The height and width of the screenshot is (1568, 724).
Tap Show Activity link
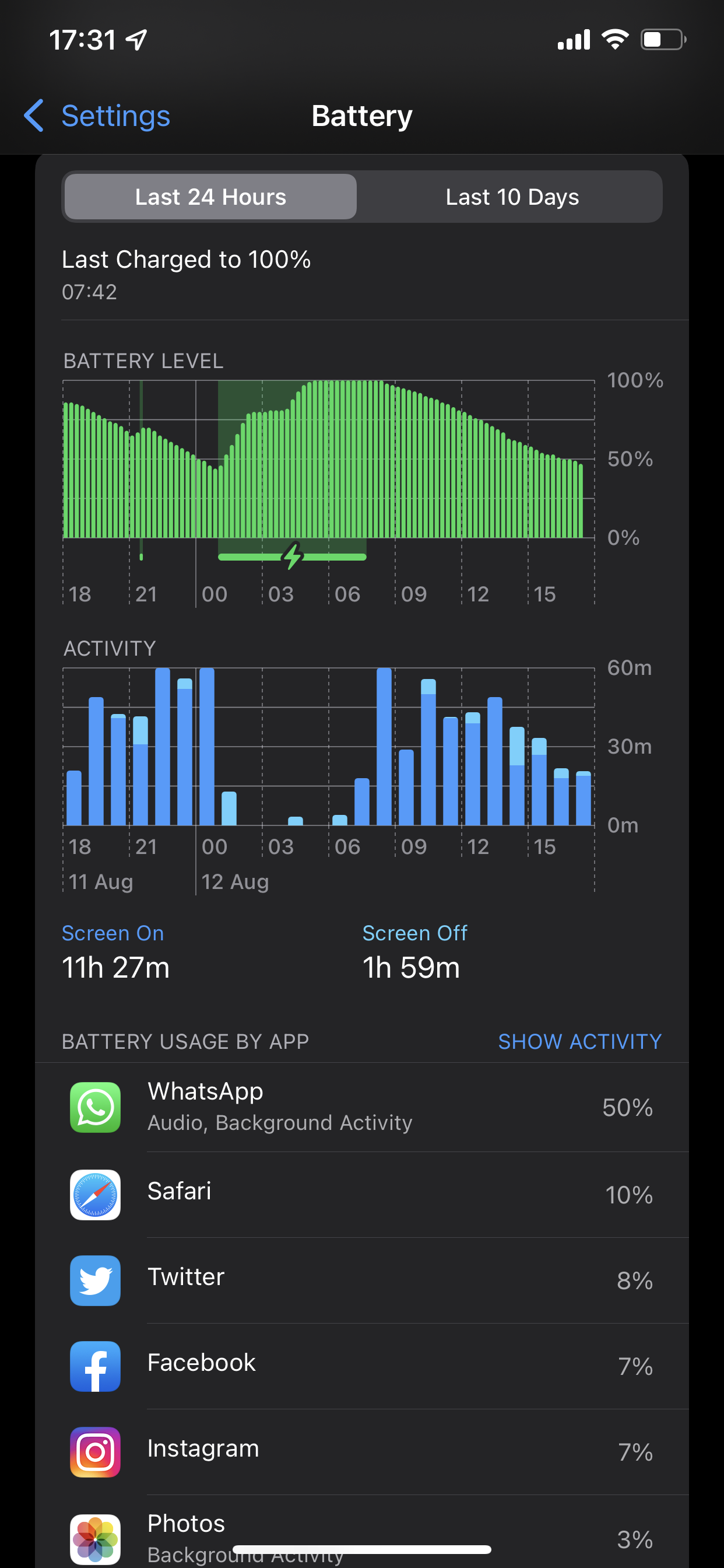[579, 1041]
